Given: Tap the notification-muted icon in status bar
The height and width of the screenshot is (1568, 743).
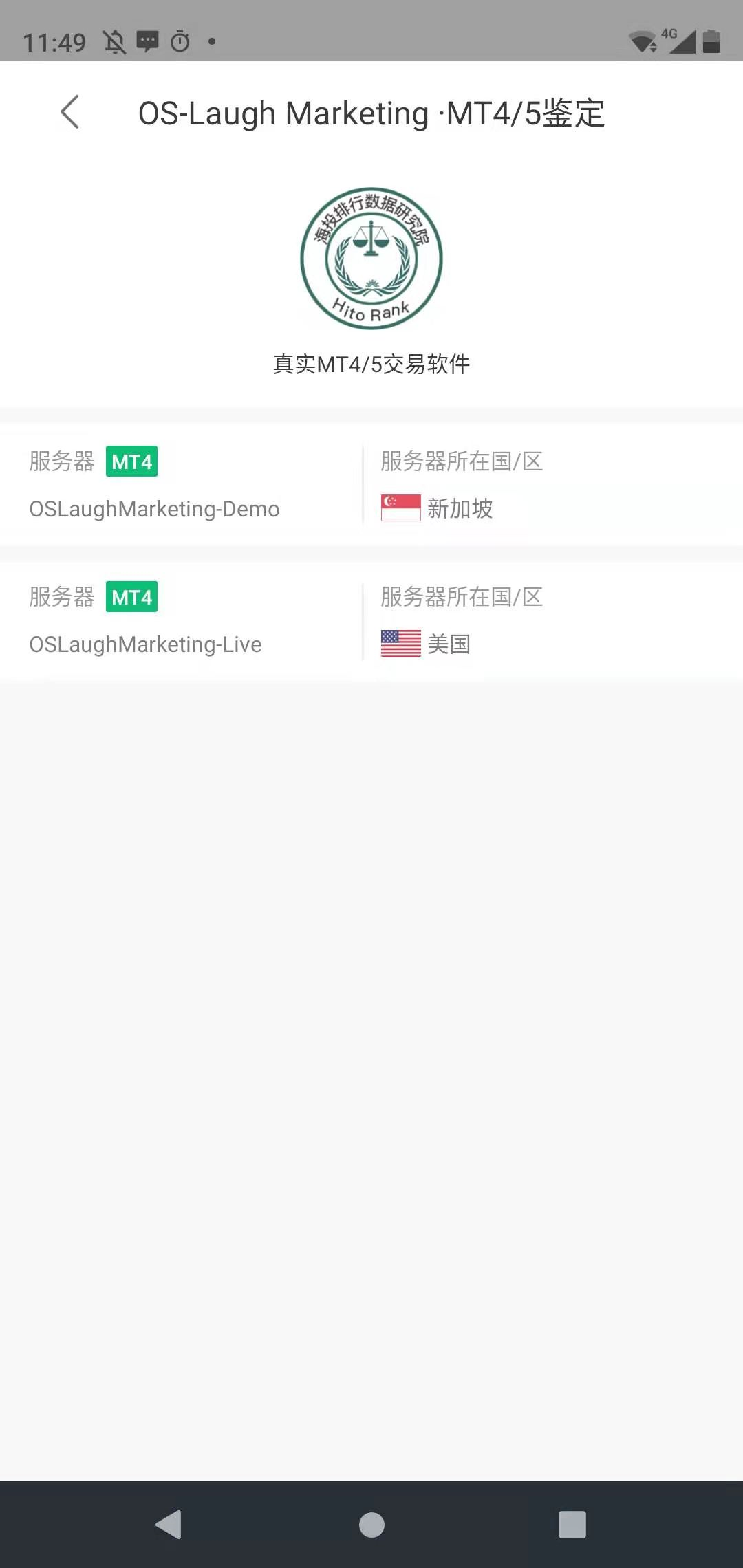Looking at the screenshot, I should [x=114, y=41].
